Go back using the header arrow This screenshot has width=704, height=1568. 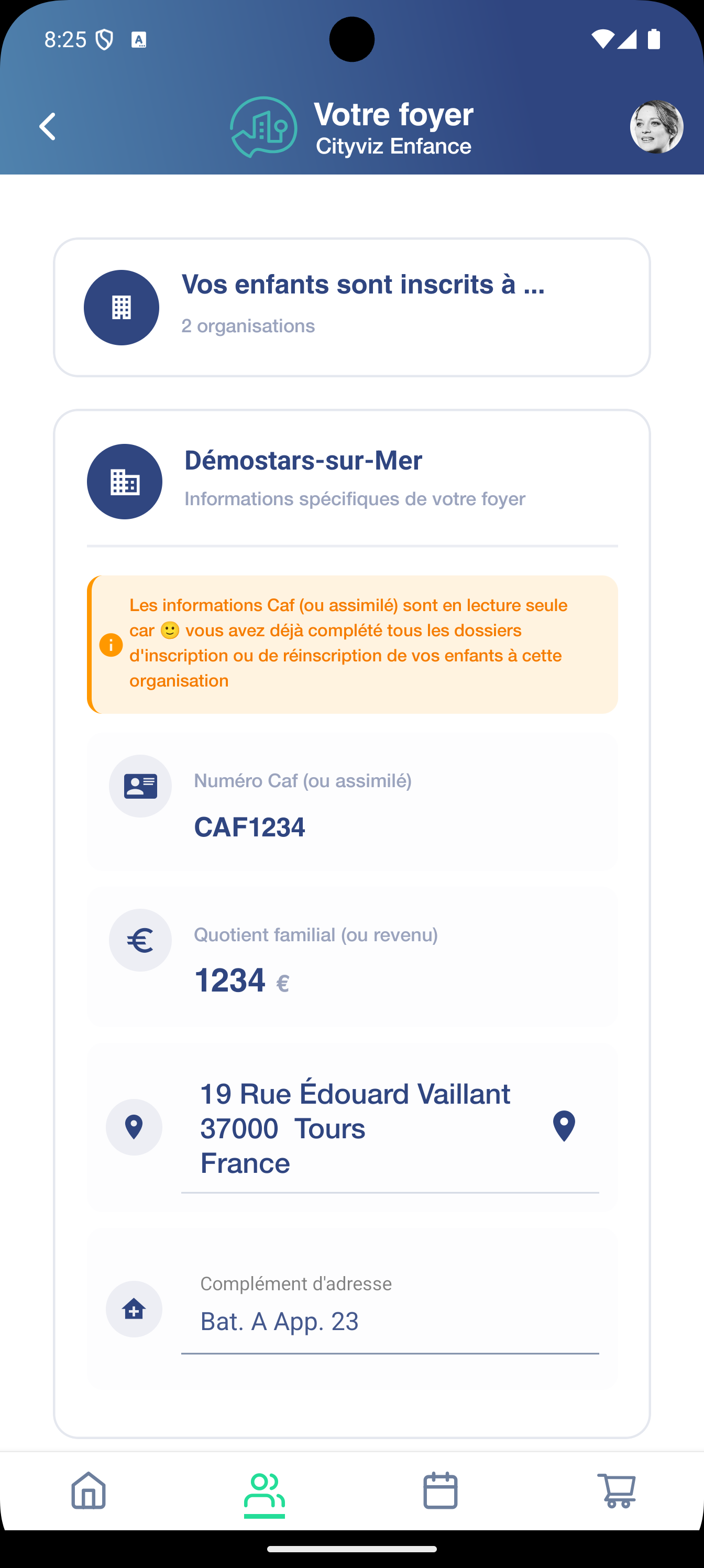click(48, 127)
